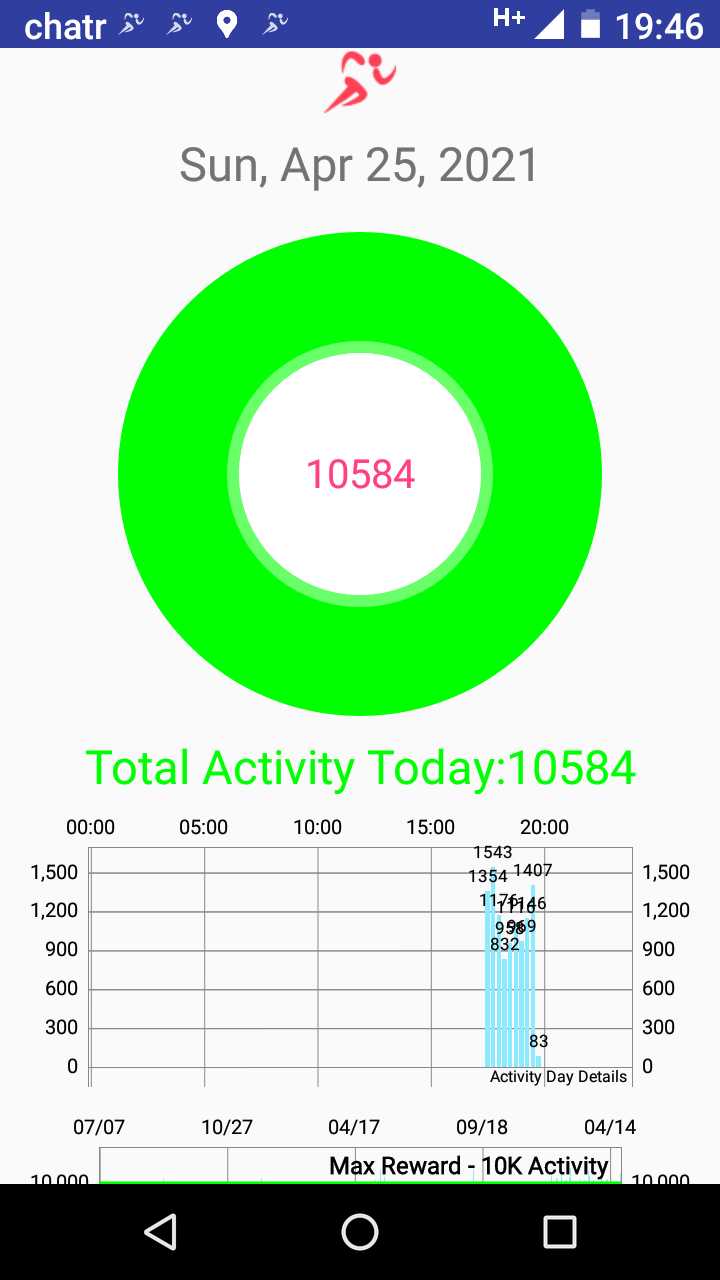Return to the home screen via home button
This screenshot has height=1280, width=720.
[360, 1232]
